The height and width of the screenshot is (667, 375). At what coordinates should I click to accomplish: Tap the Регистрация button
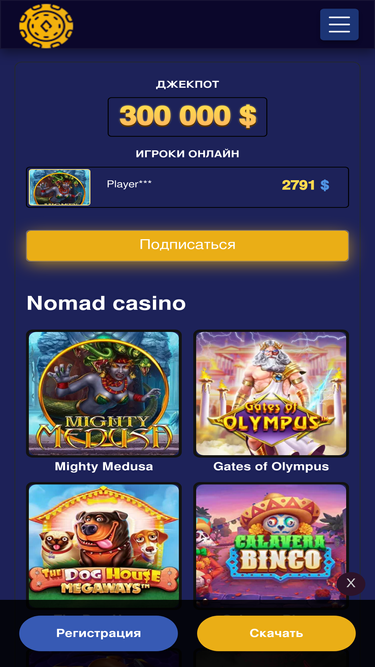98,633
